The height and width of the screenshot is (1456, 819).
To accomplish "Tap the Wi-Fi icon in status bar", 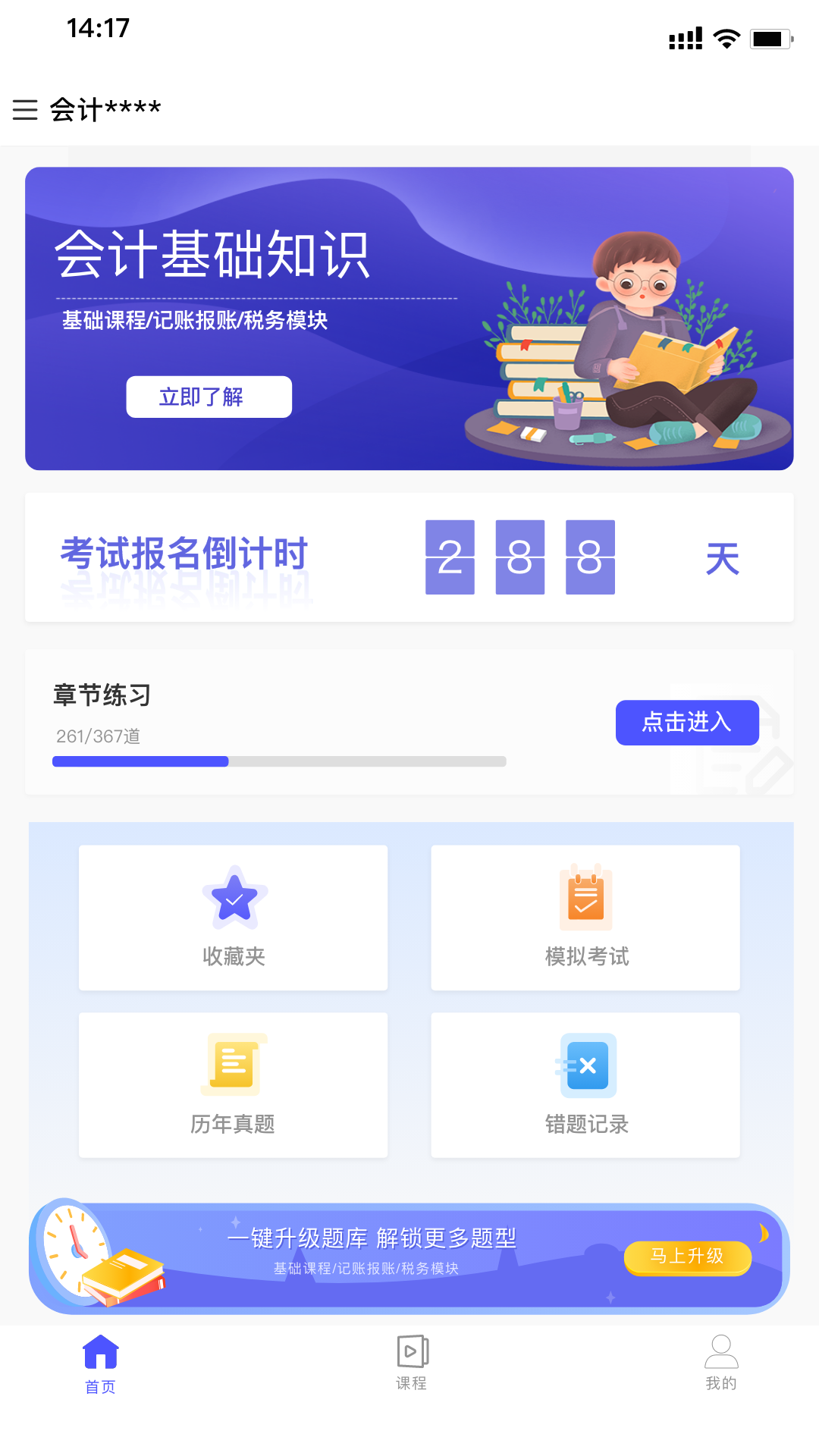I will click(x=726, y=38).
